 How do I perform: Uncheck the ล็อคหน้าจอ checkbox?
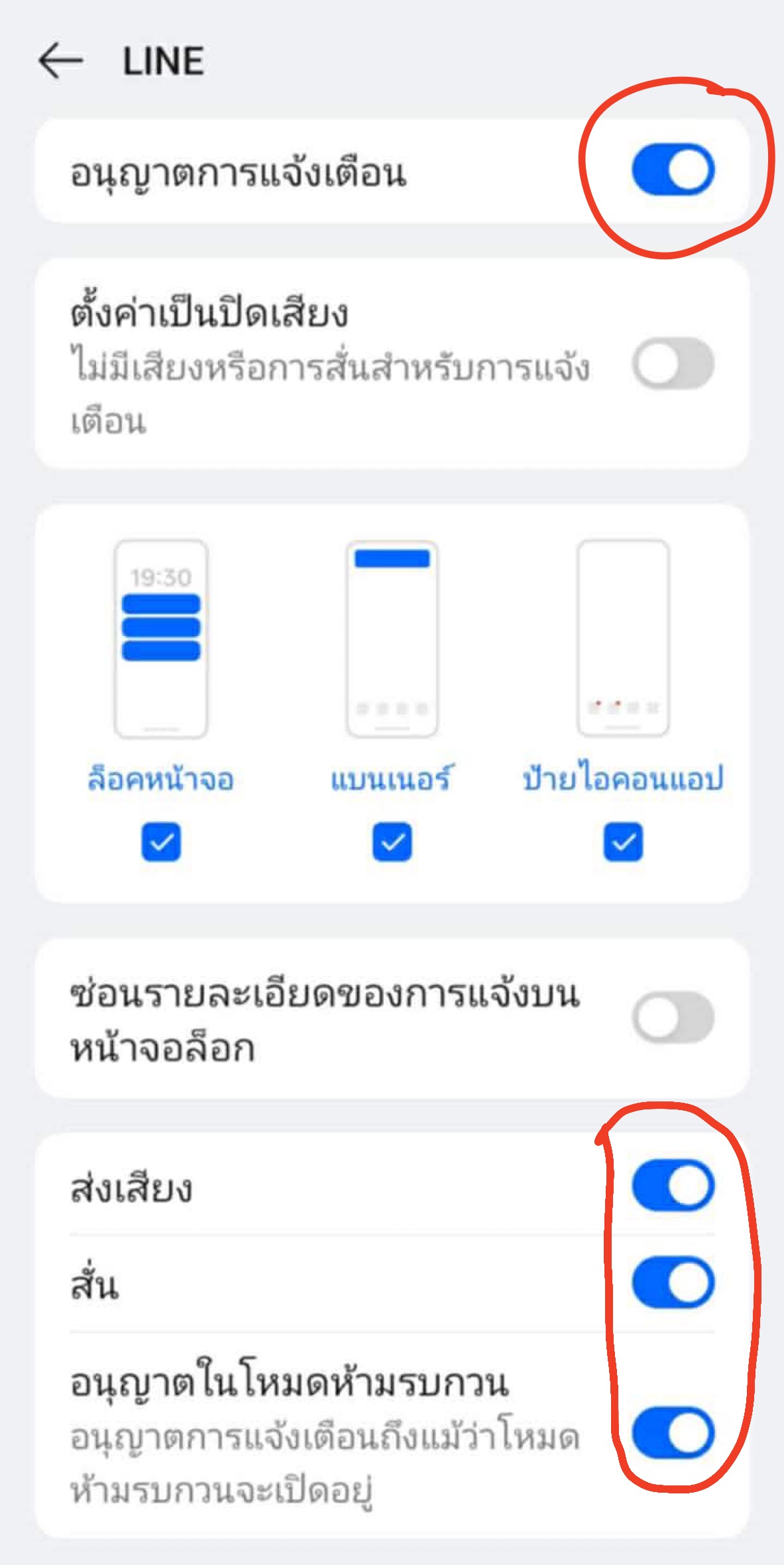tap(161, 842)
